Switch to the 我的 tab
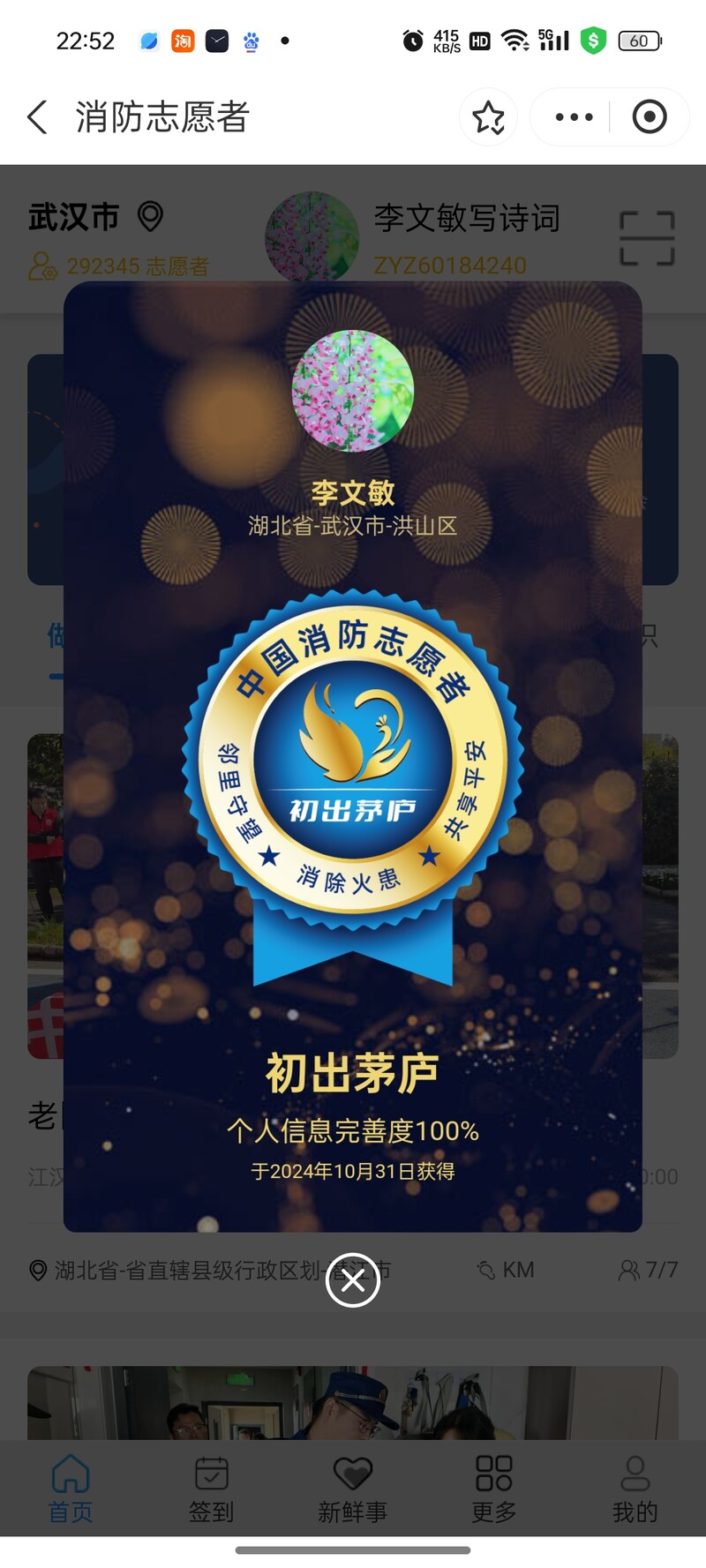Image resolution: width=706 pixels, height=1568 pixels. tap(635, 1489)
